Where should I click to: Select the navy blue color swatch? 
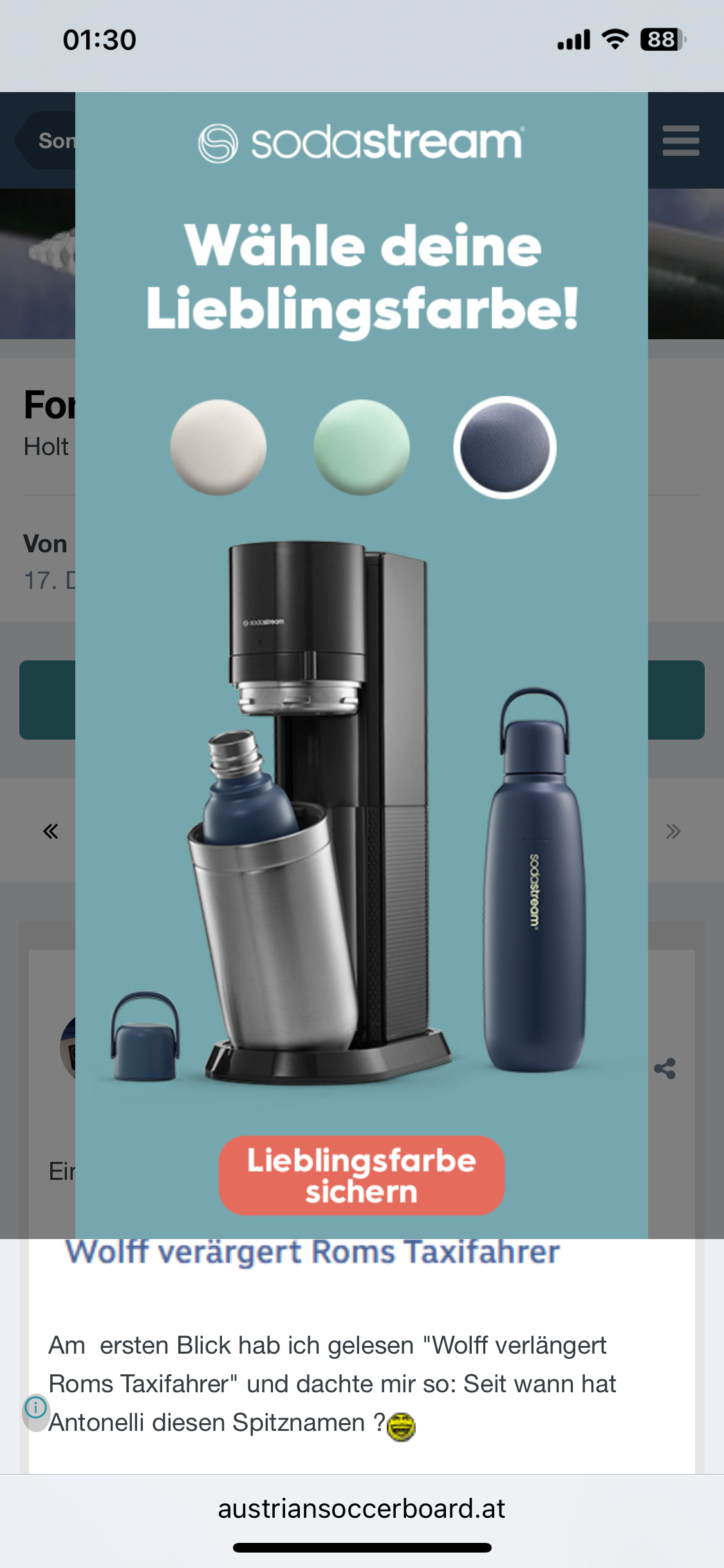tap(505, 447)
